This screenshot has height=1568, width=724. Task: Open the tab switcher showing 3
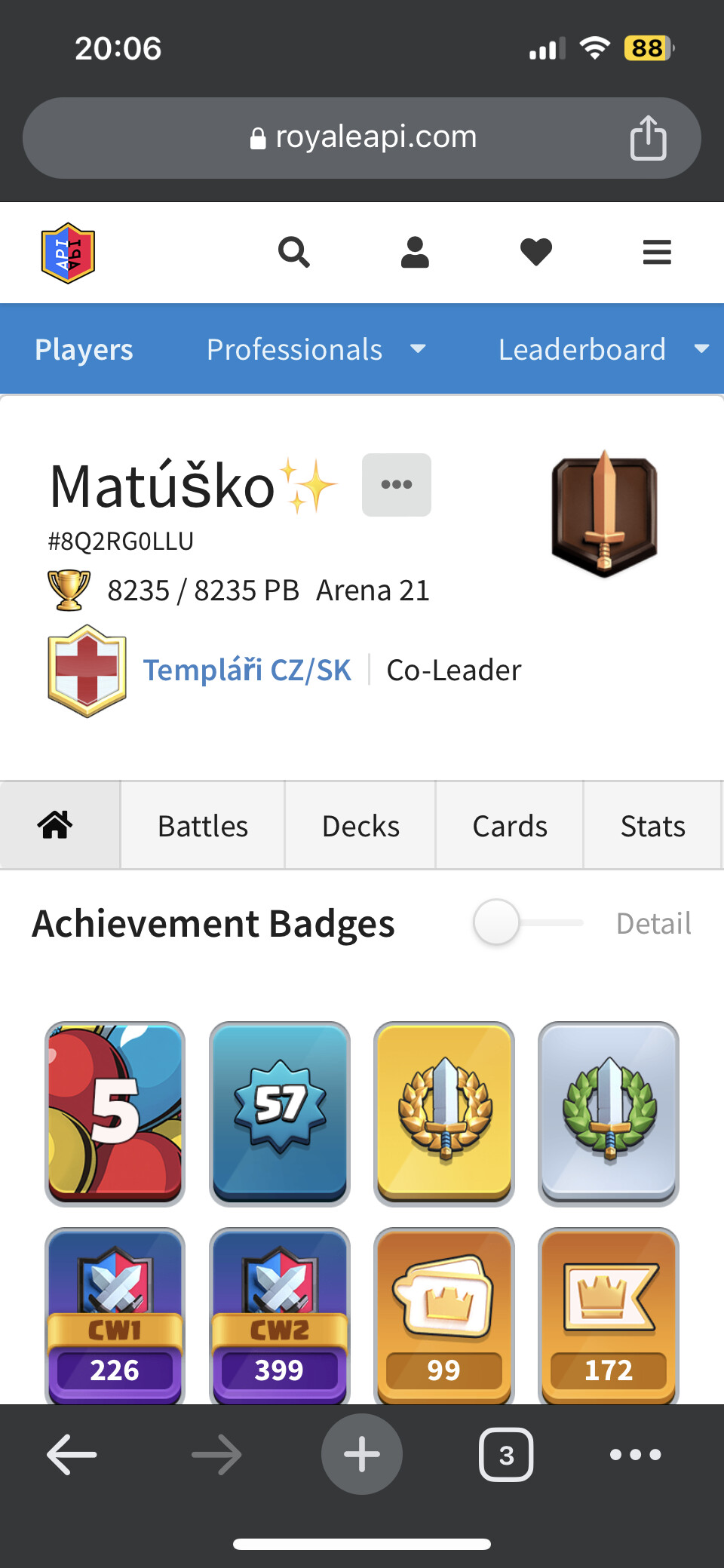(506, 1454)
